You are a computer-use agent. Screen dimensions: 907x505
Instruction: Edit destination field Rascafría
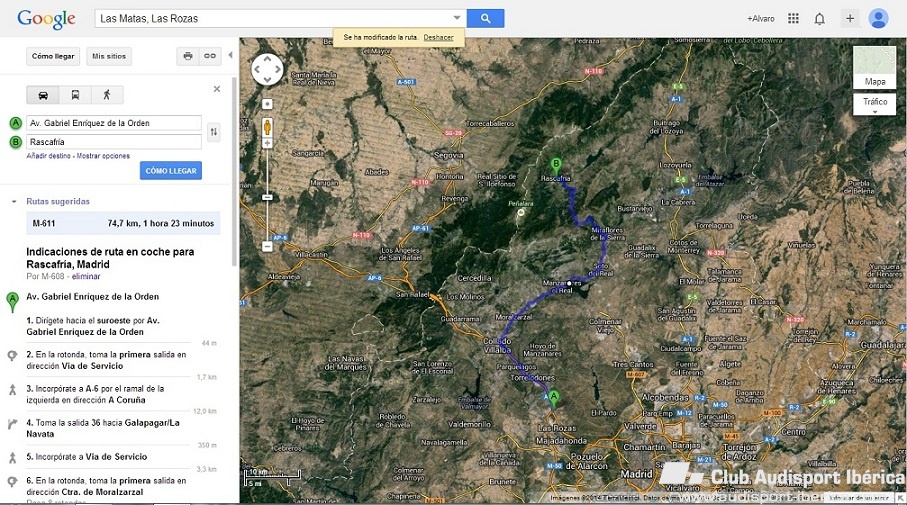click(x=114, y=142)
